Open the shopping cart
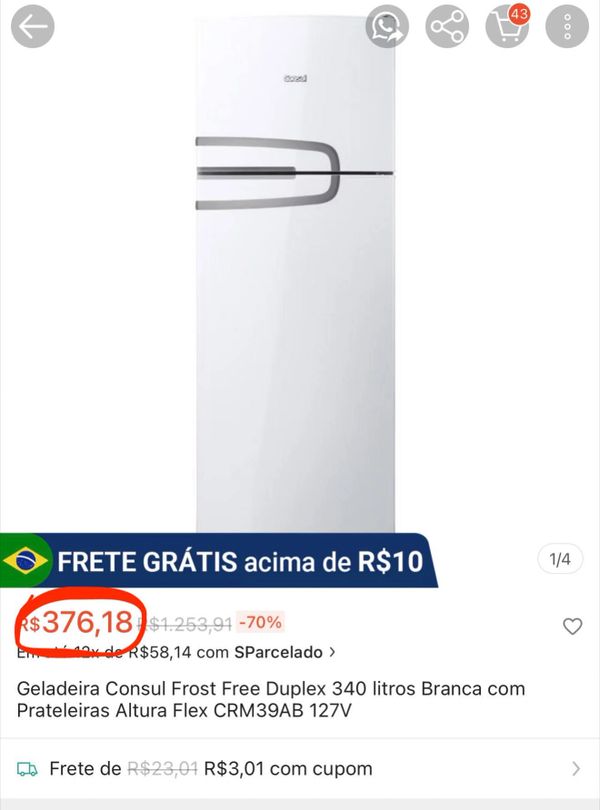 (507, 27)
